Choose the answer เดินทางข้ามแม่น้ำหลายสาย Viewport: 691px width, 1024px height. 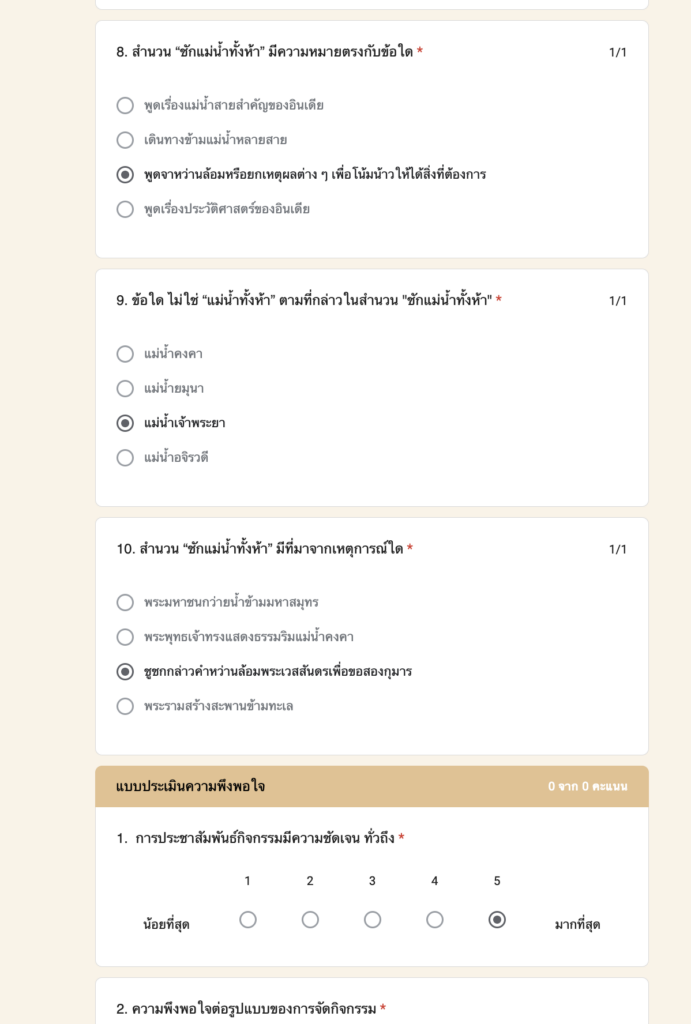coord(125,140)
